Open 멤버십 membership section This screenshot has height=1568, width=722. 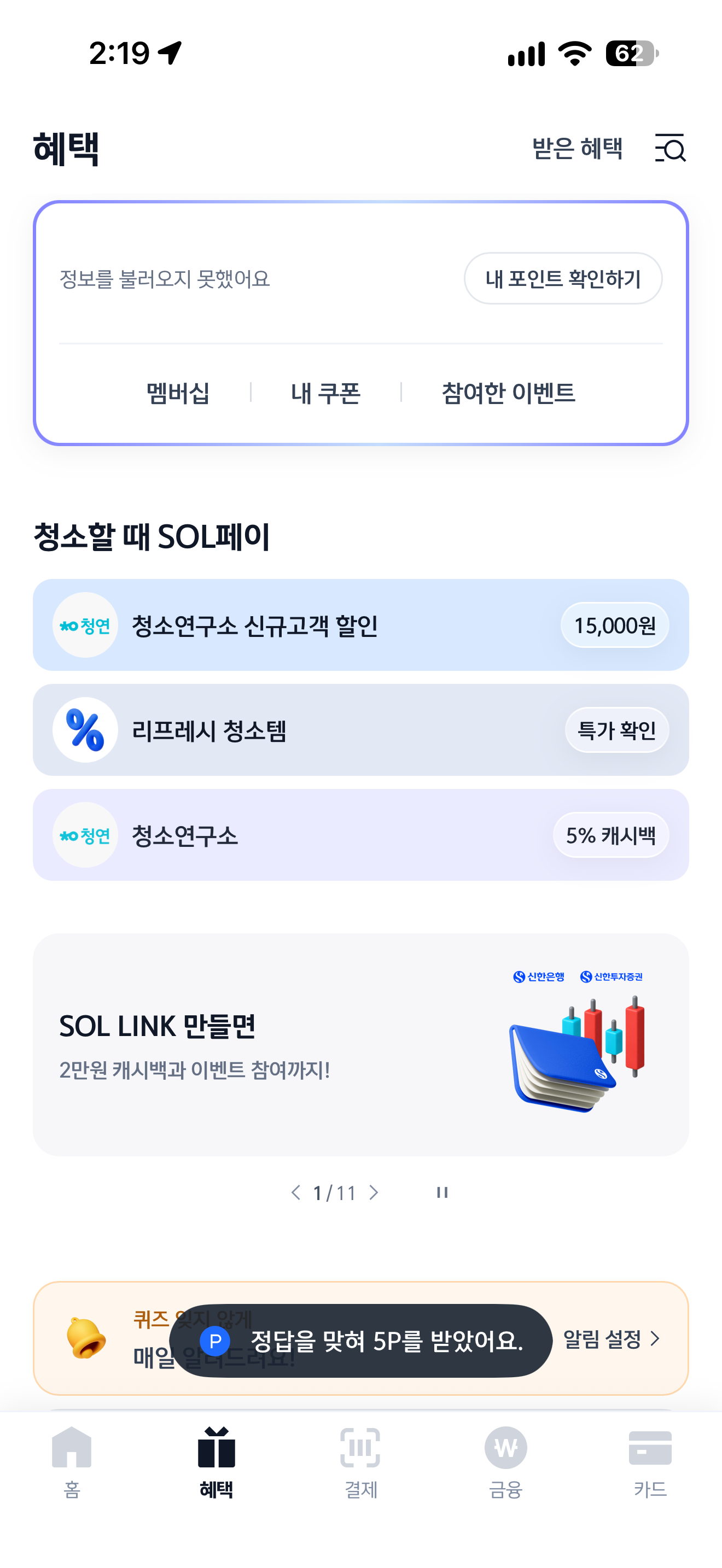click(178, 393)
